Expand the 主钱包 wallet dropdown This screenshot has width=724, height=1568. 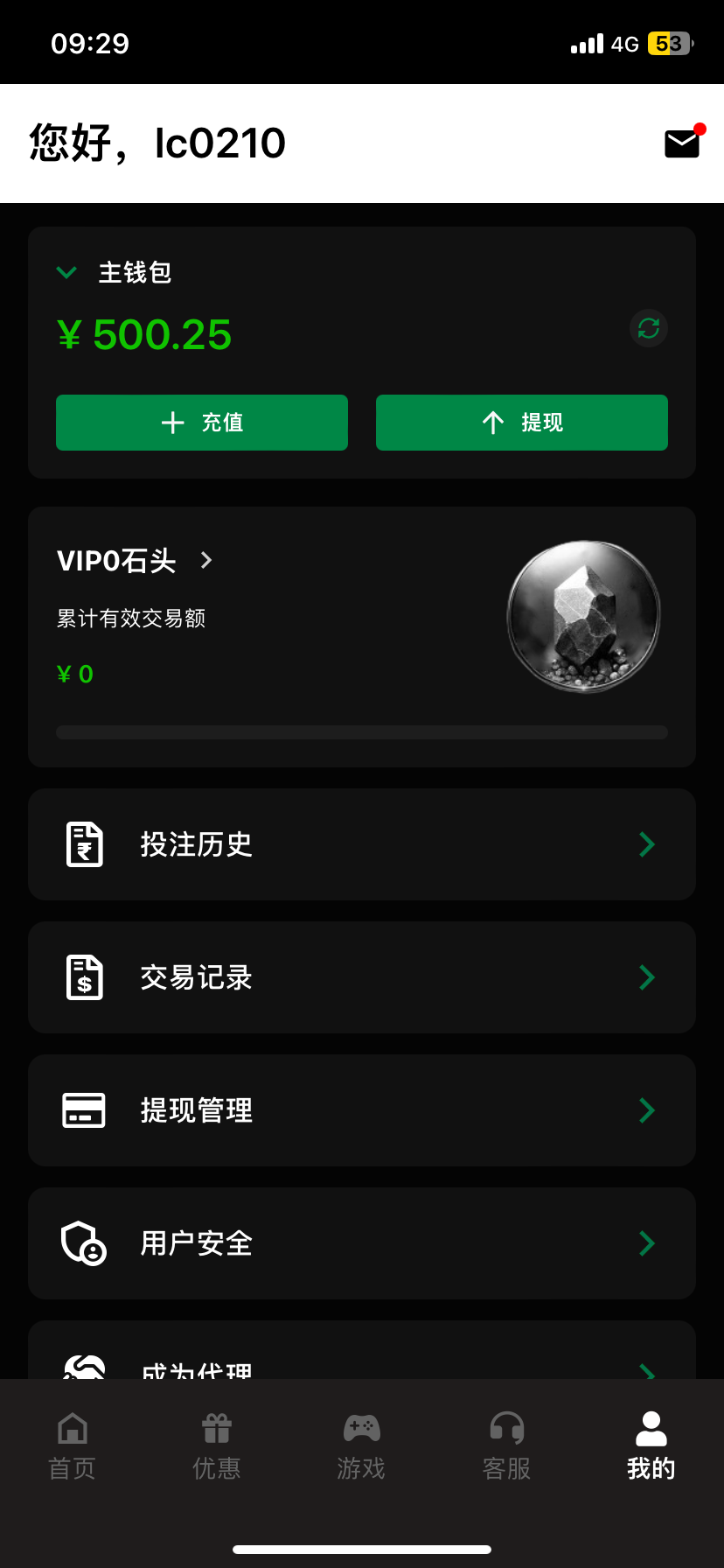(x=66, y=273)
